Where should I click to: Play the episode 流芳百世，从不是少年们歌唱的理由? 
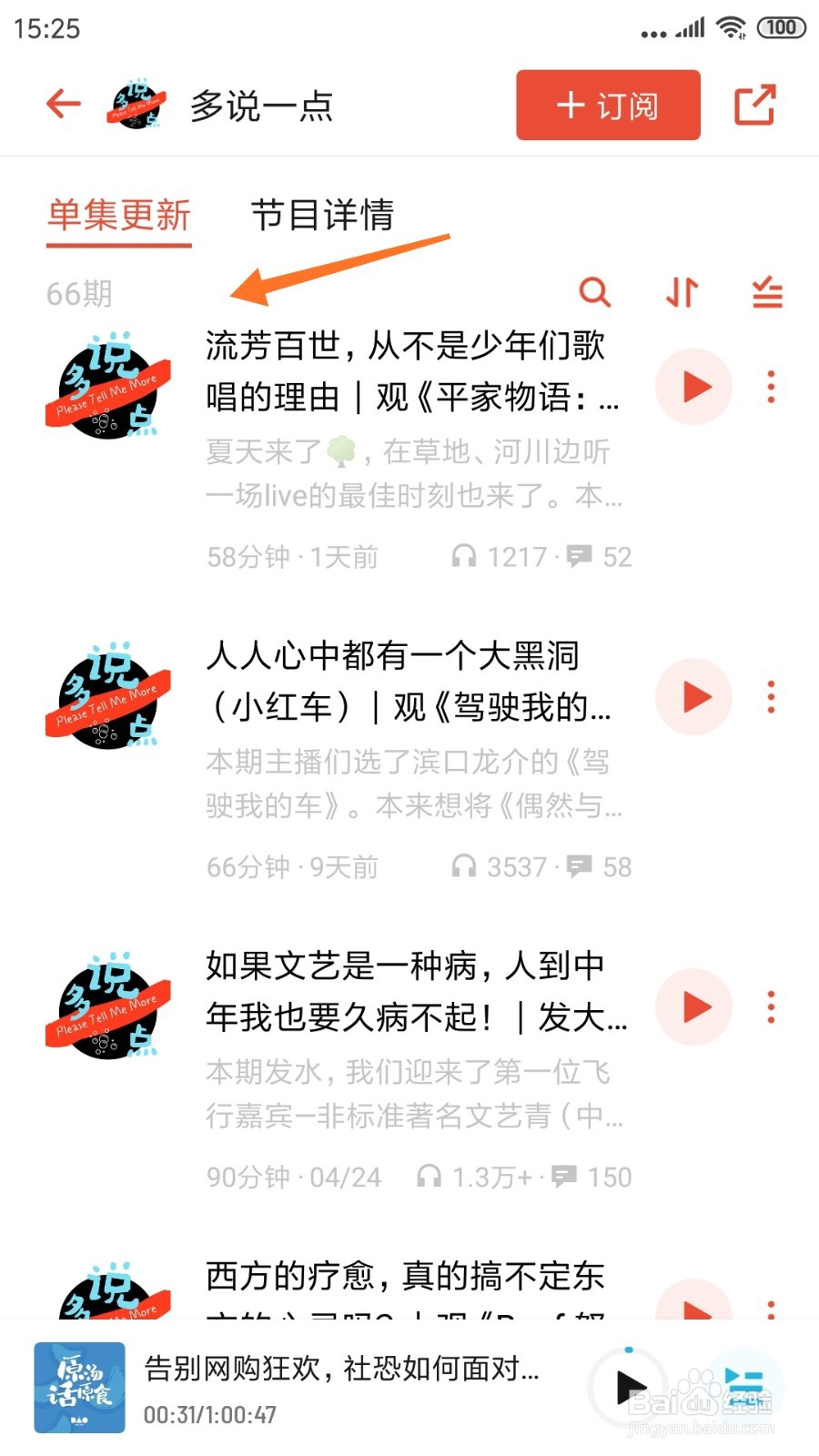[694, 387]
